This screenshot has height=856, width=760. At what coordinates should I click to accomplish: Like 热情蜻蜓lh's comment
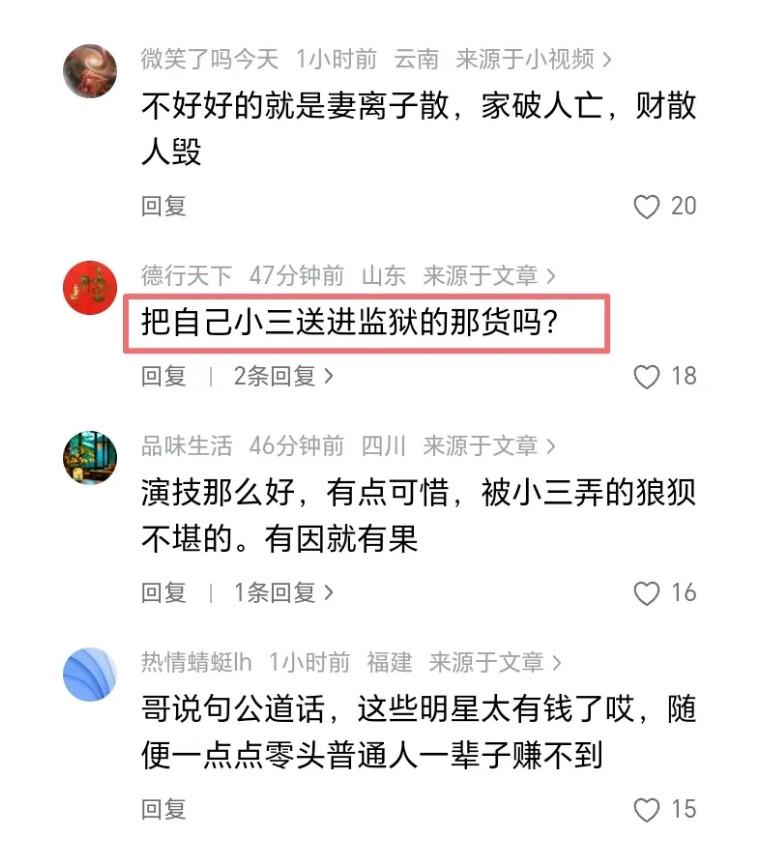[x=648, y=809]
